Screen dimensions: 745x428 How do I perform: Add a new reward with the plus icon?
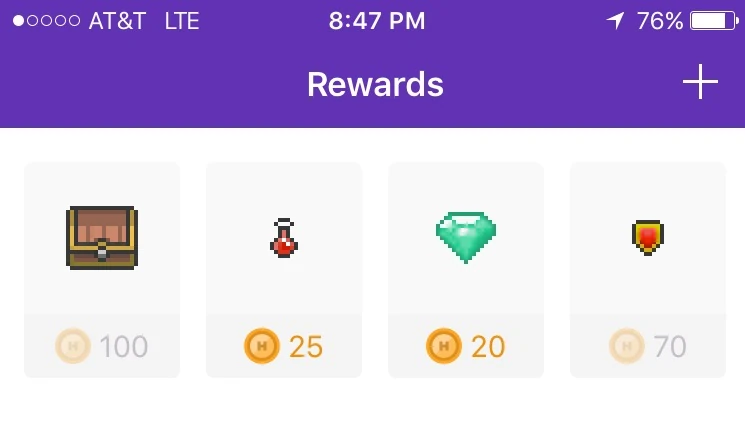700,83
